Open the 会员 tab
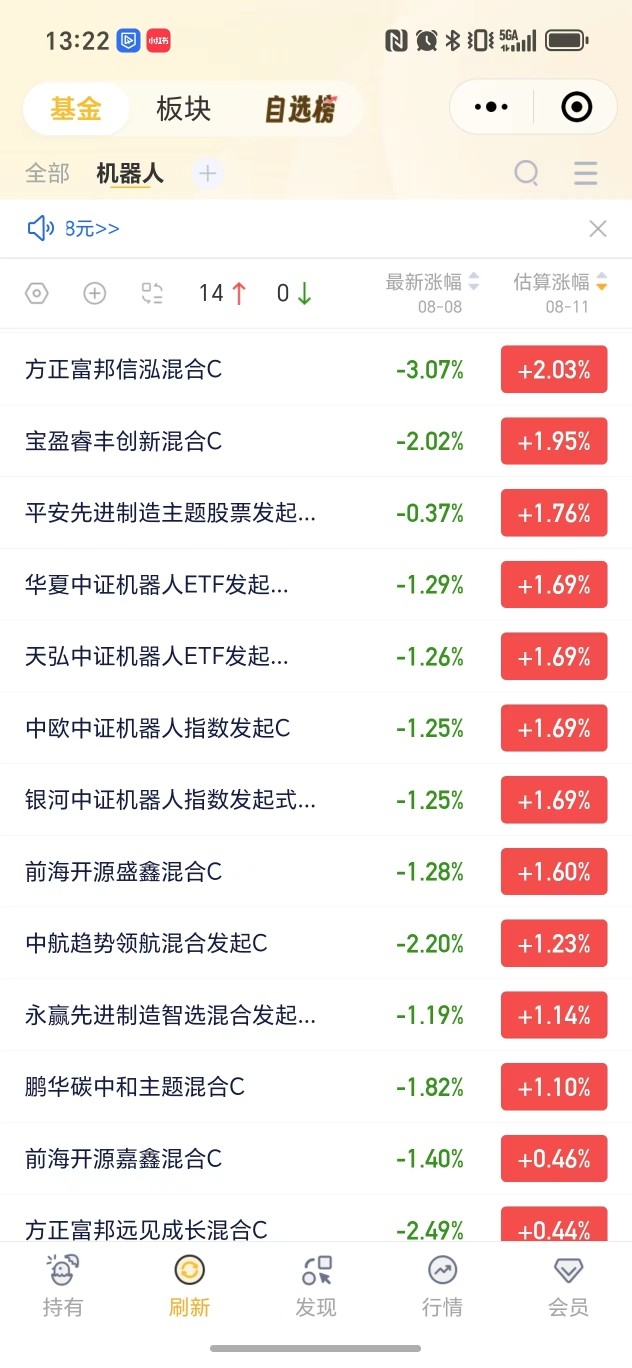 coord(568,1286)
